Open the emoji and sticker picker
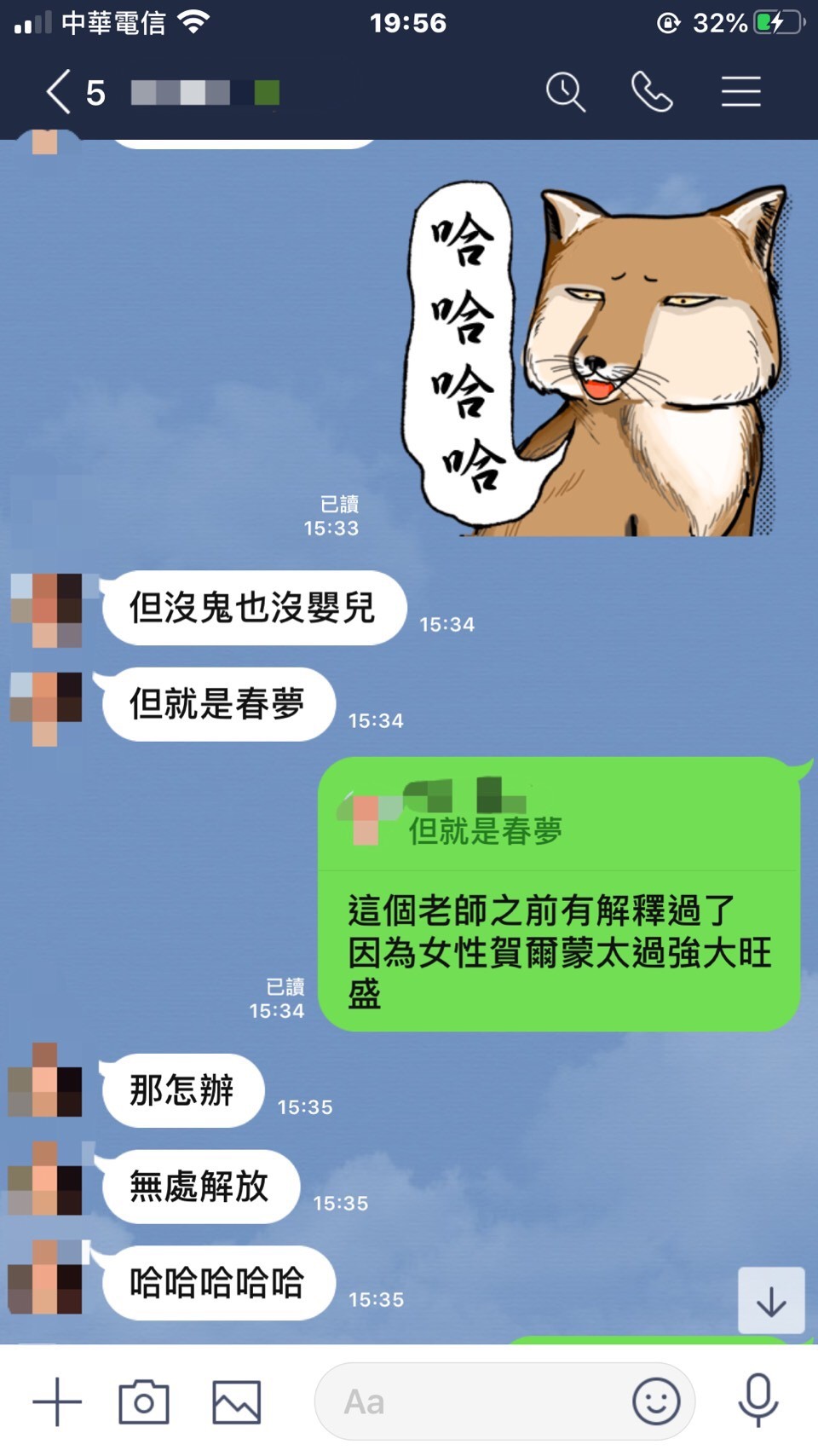The width and height of the screenshot is (818, 1456). (656, 1401)
